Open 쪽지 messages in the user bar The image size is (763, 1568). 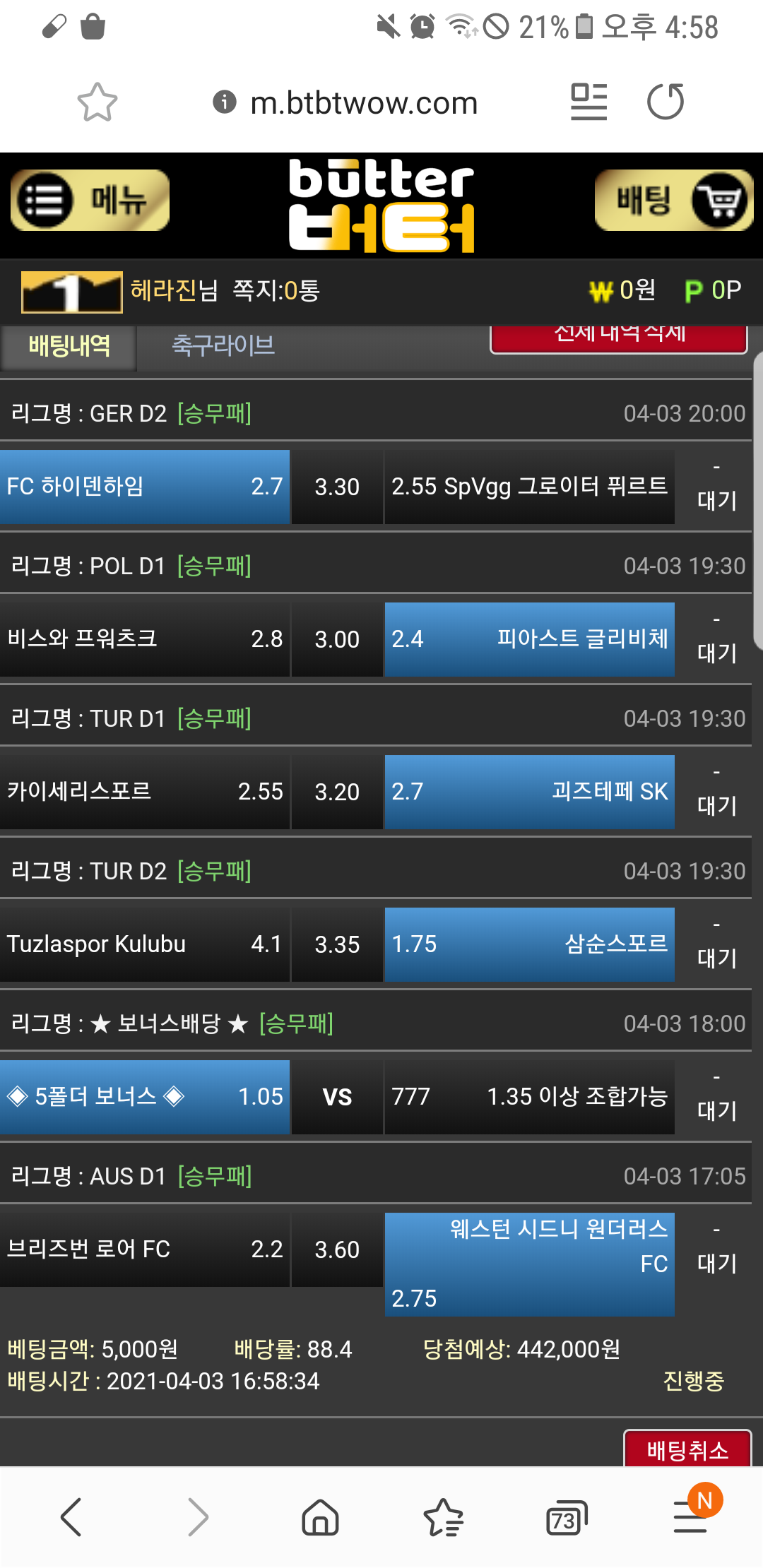coord(276,290)
